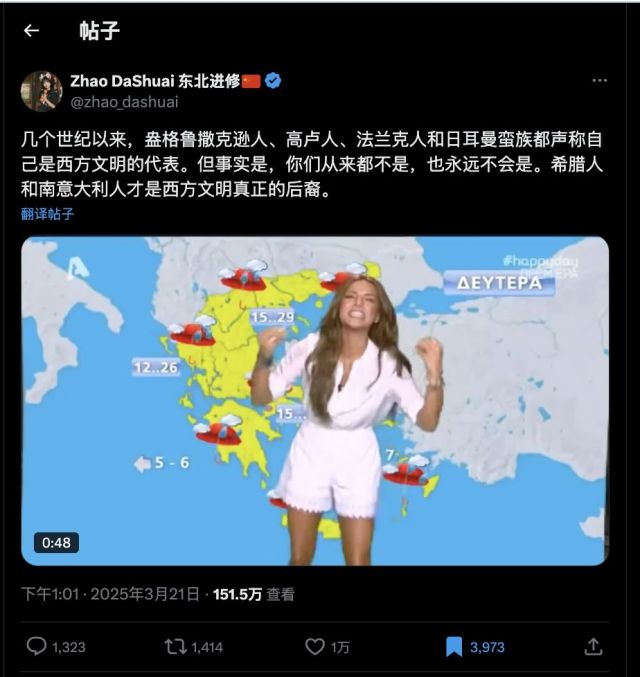Toggle the bookmark on this post
Image resolution: width=640 pixels, height=677 pixels.
(454, 647)
